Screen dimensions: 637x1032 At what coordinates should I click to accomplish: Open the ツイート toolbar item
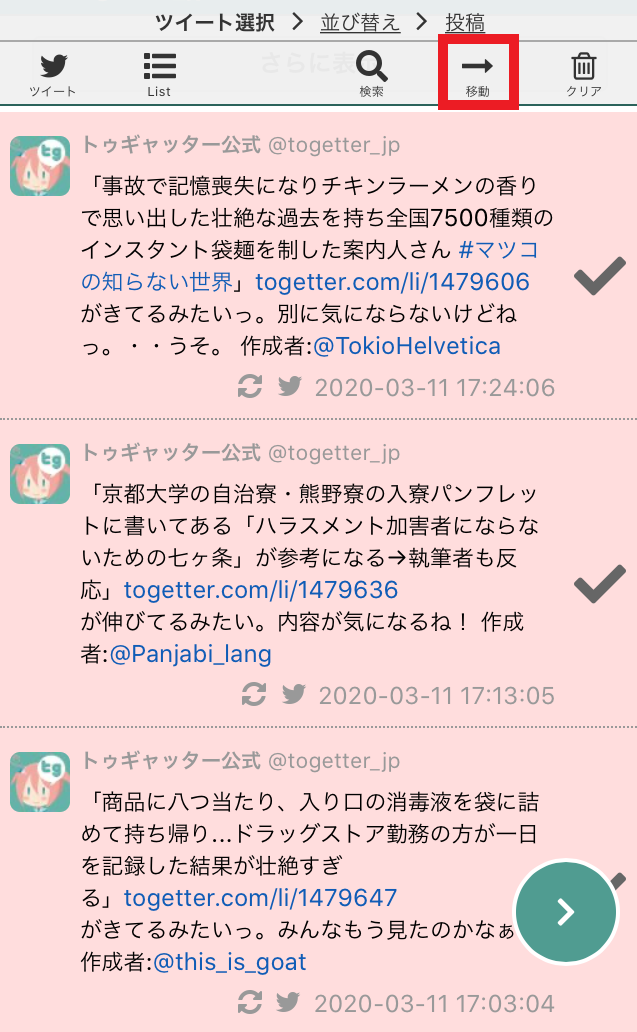tap(52, 74)
